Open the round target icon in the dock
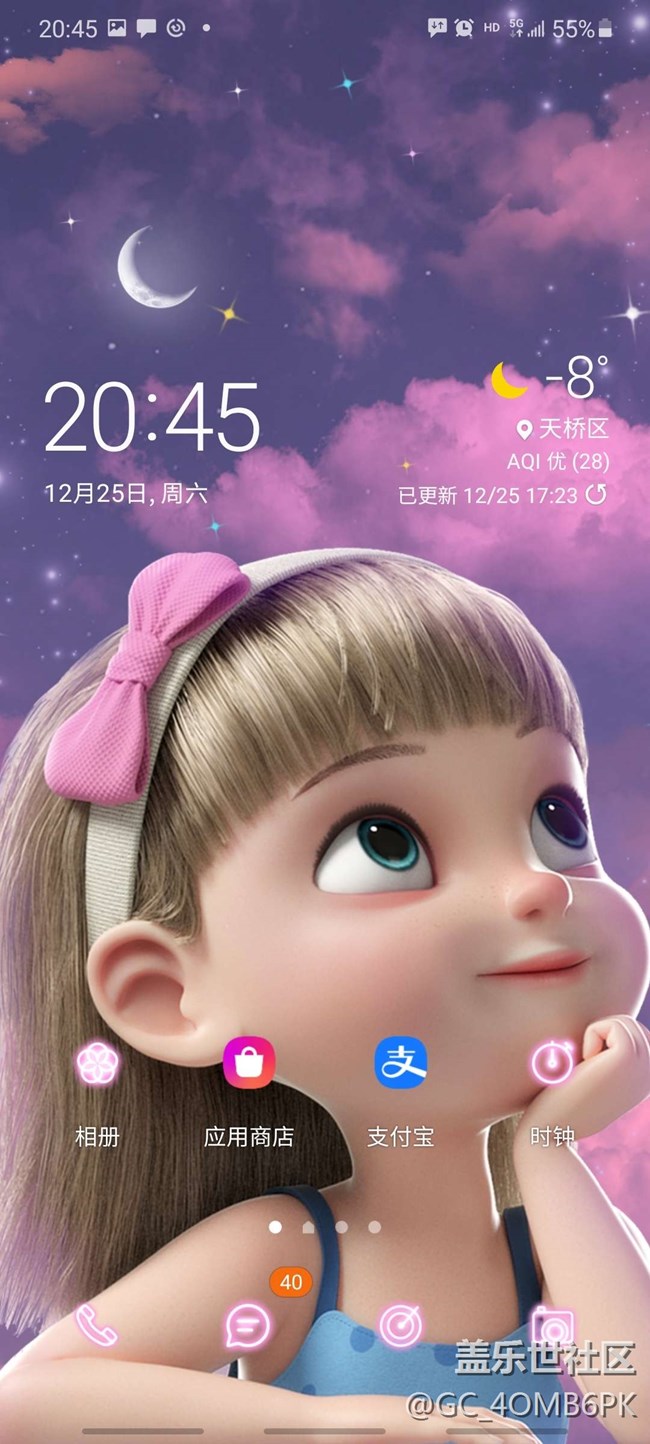The width and height of the screenshot is (650, 1444). [x=400, y=1327]
